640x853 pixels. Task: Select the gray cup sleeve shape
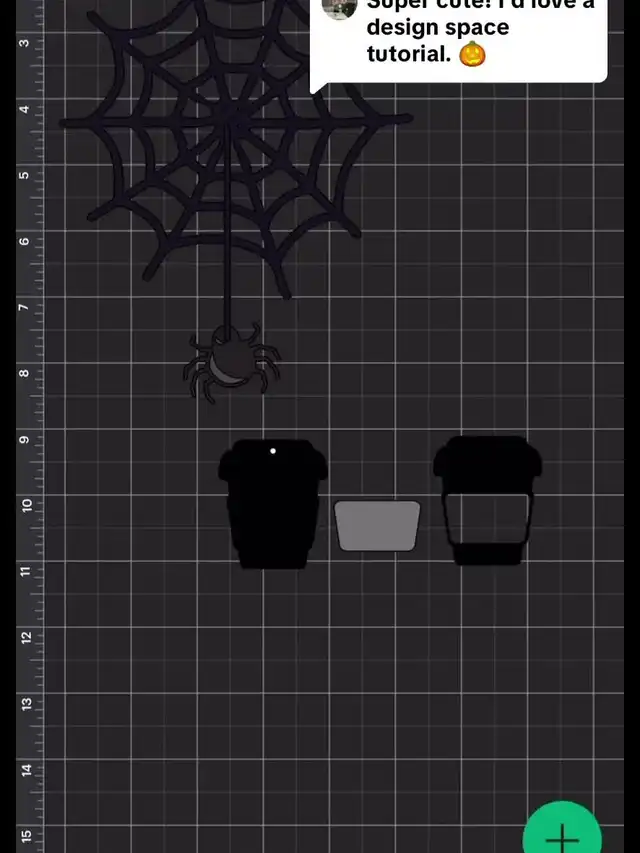pyautogui.click(x=377, y=525)
